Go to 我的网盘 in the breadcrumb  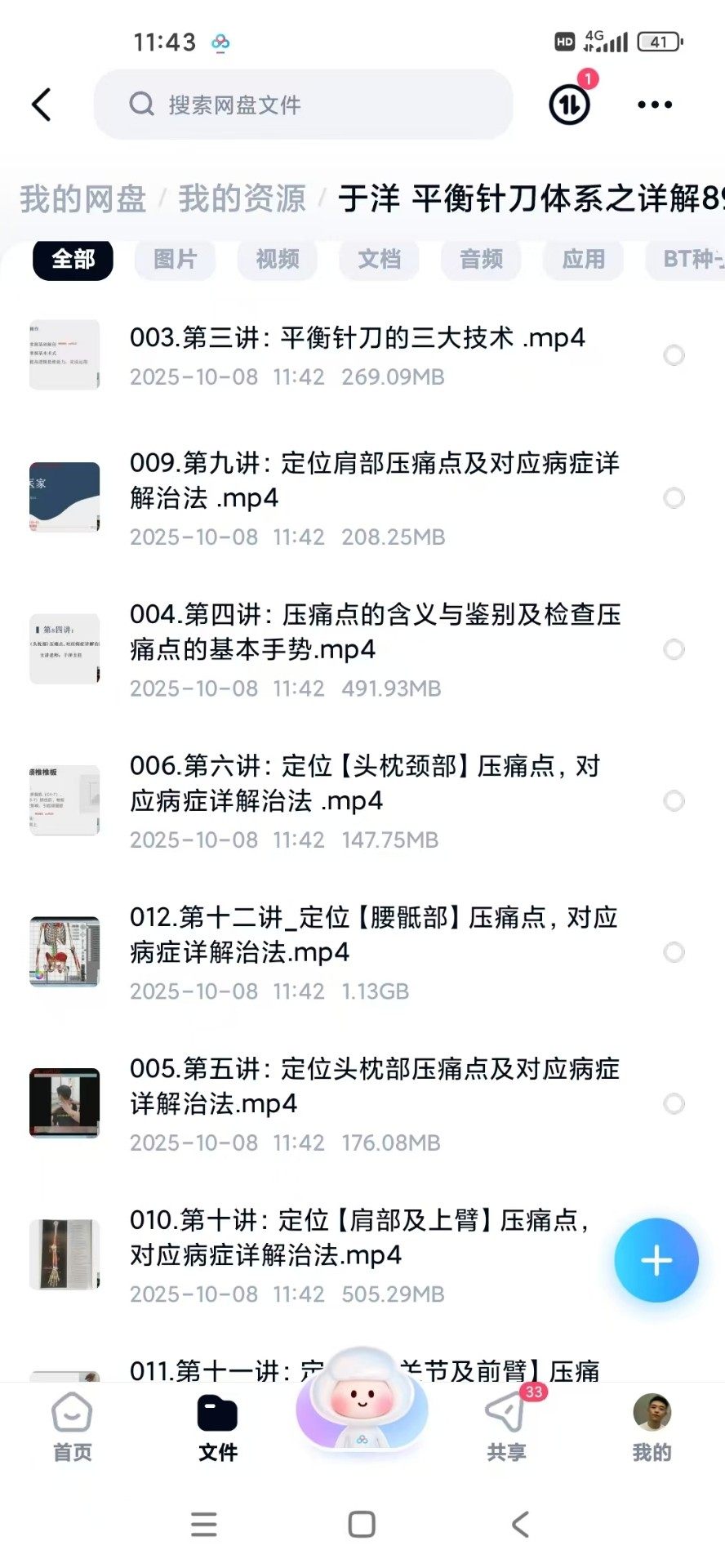82,198
